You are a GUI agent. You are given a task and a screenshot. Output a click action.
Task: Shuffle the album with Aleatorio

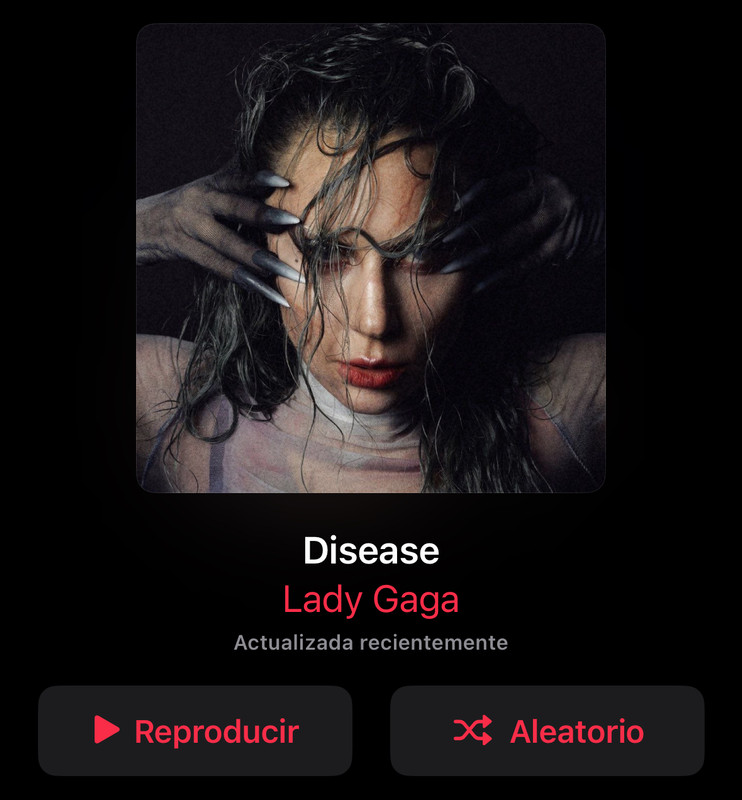(x=547, y=731)
